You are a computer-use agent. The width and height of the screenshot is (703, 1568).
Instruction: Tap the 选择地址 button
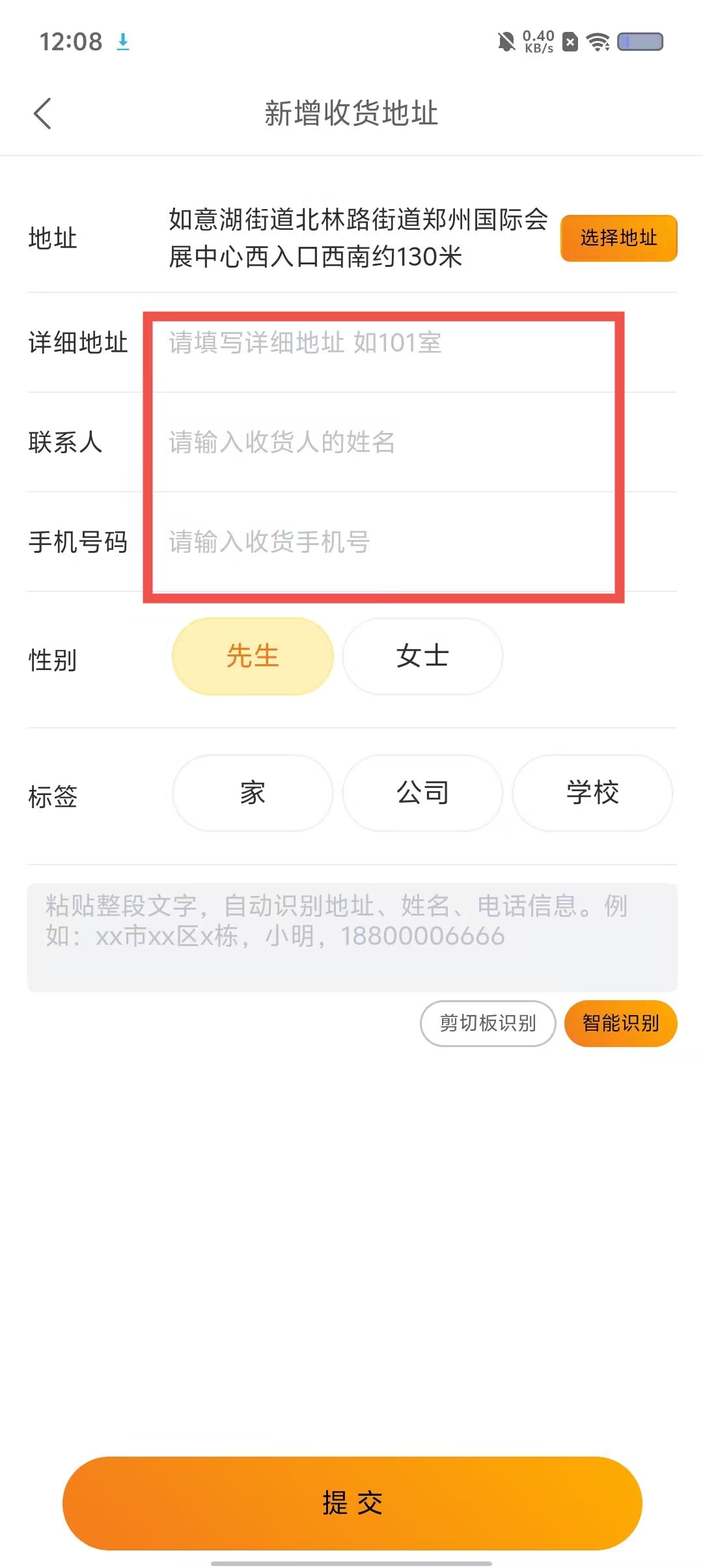pos(618,238)
